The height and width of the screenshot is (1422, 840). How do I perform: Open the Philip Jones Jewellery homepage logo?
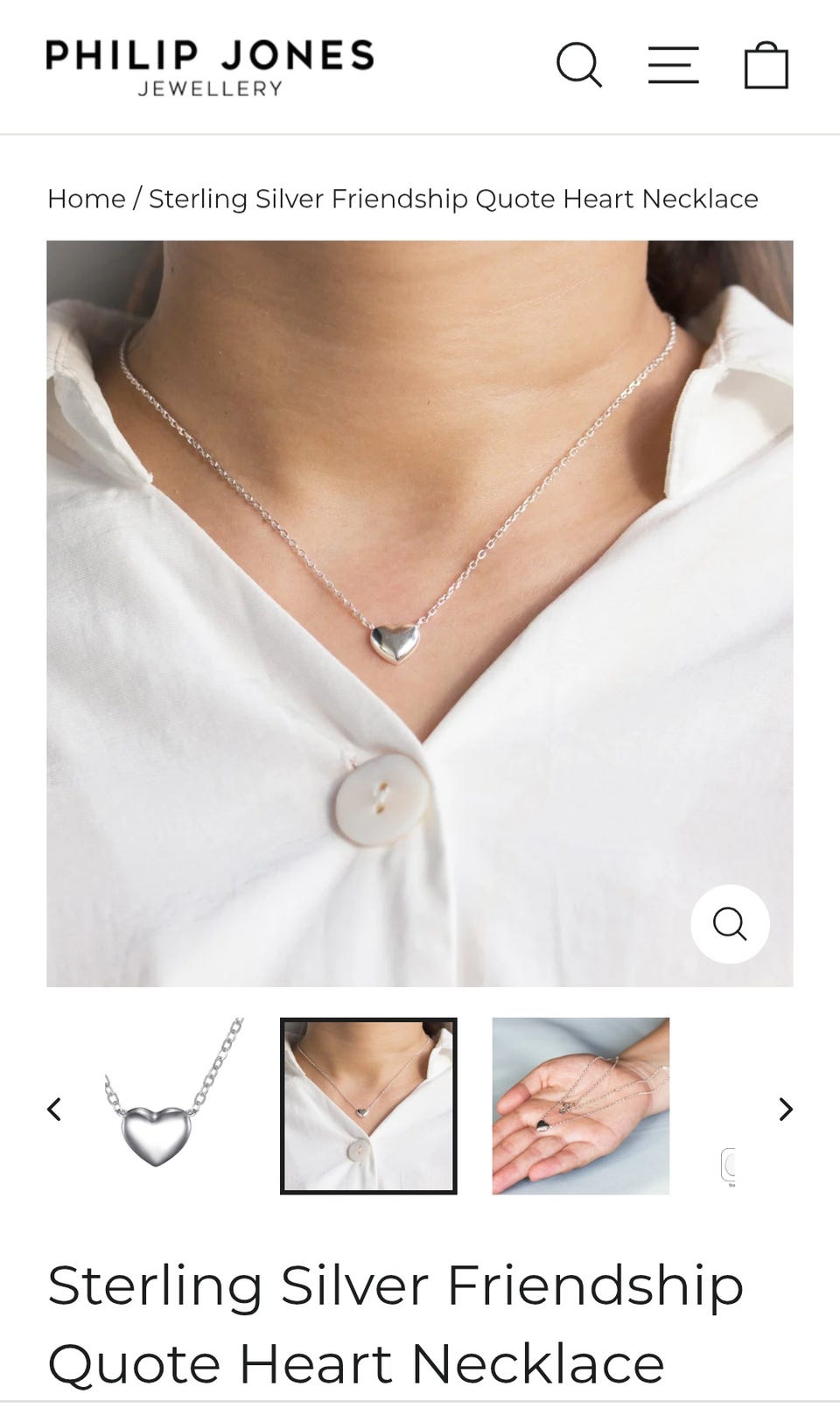coord(210,67)
